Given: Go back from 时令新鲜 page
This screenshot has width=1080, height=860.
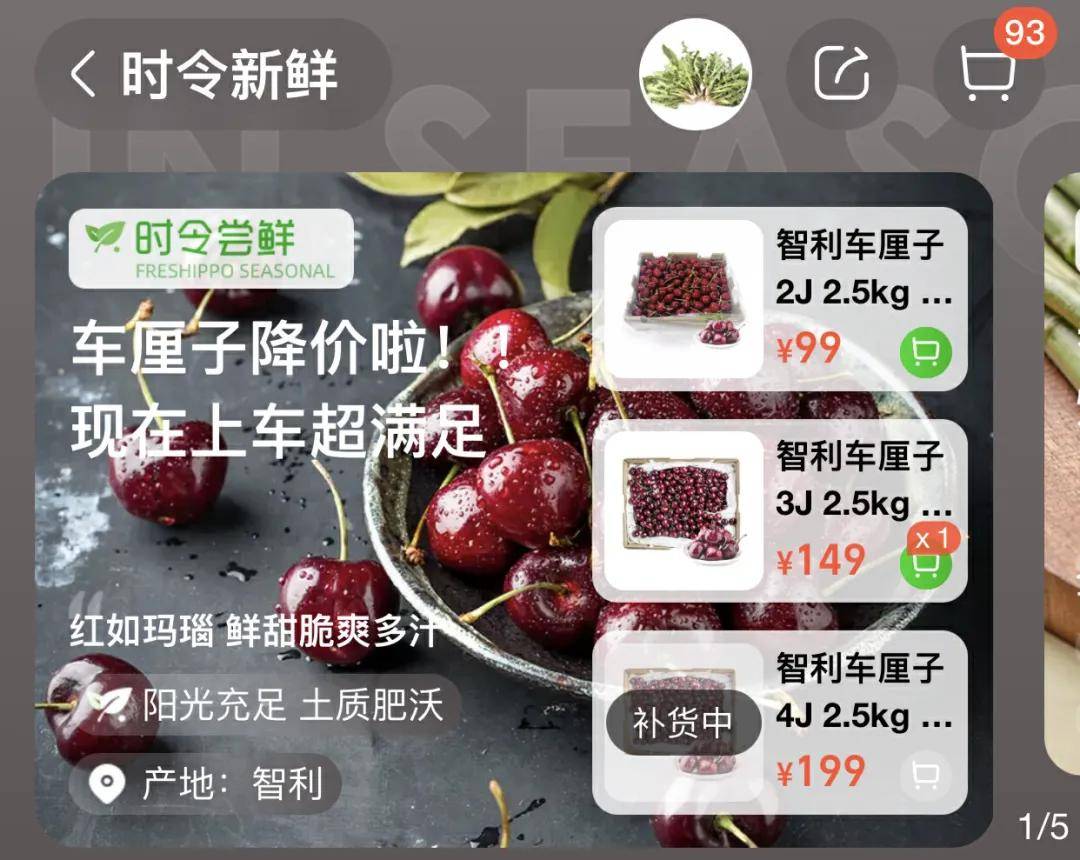Looking at the screenshot, I should (x=84, y=75).
